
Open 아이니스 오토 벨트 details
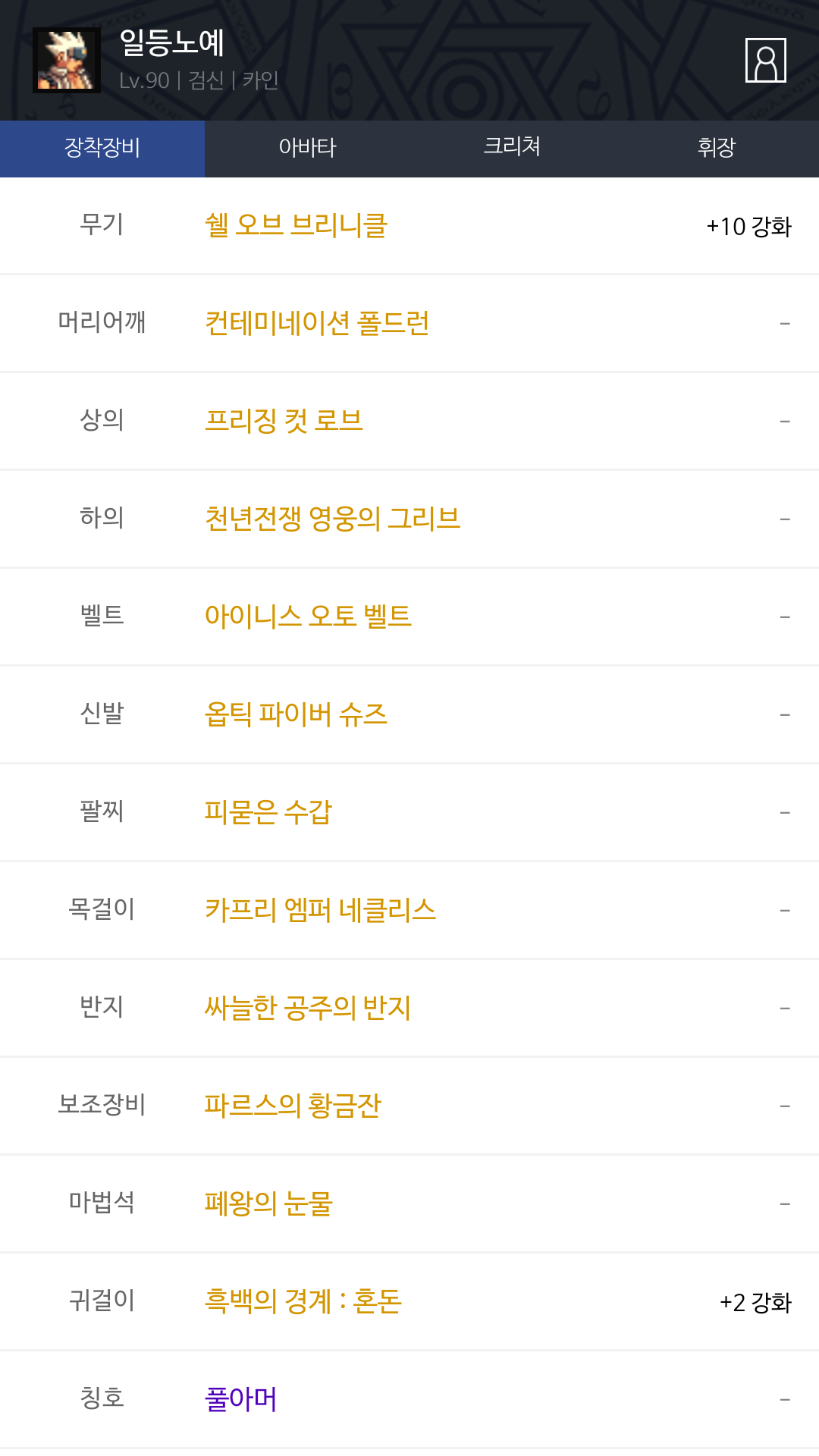pyautogui.click(x=308, y=617)
